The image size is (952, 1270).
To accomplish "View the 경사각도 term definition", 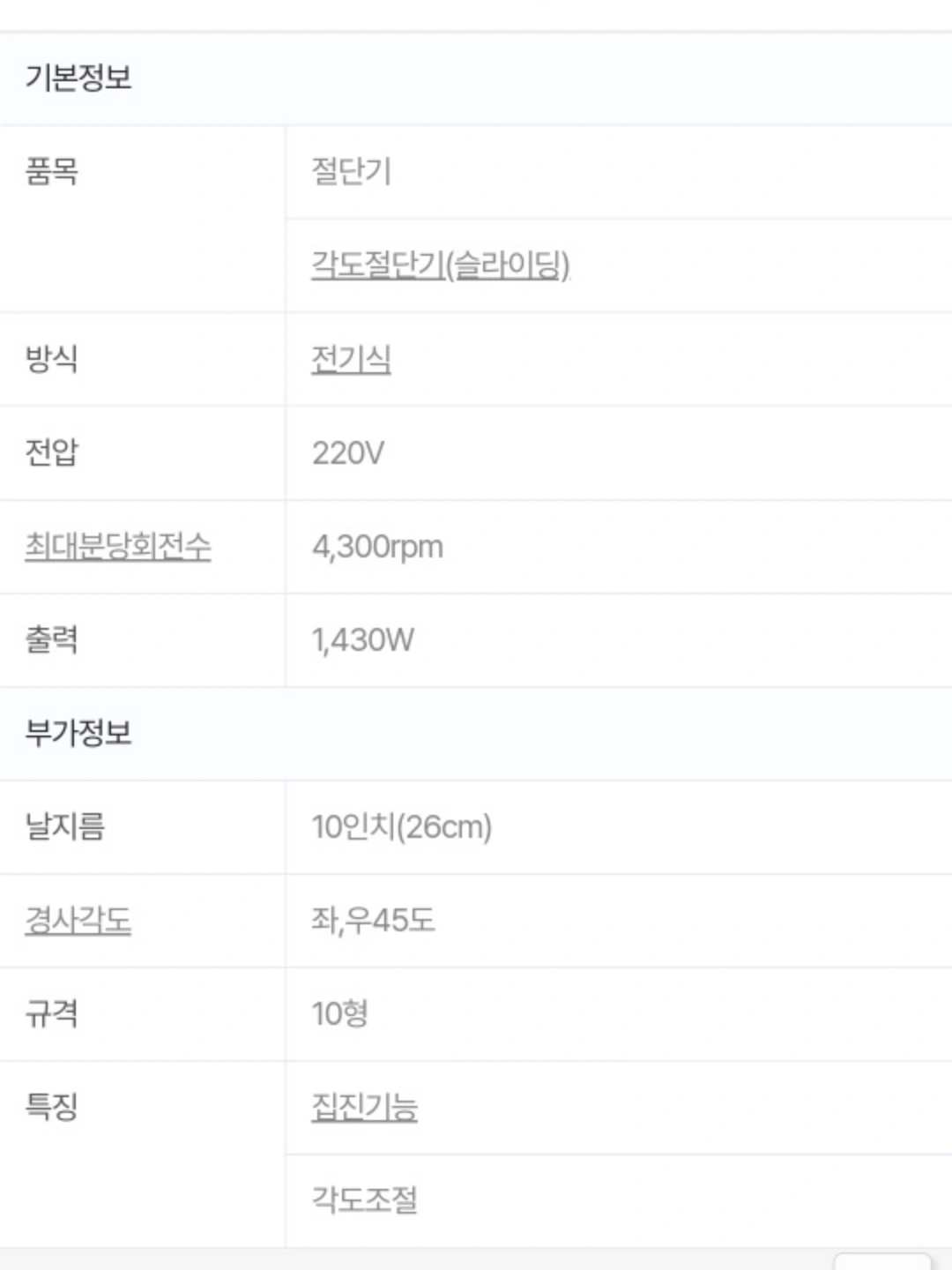I will point(78,921).
